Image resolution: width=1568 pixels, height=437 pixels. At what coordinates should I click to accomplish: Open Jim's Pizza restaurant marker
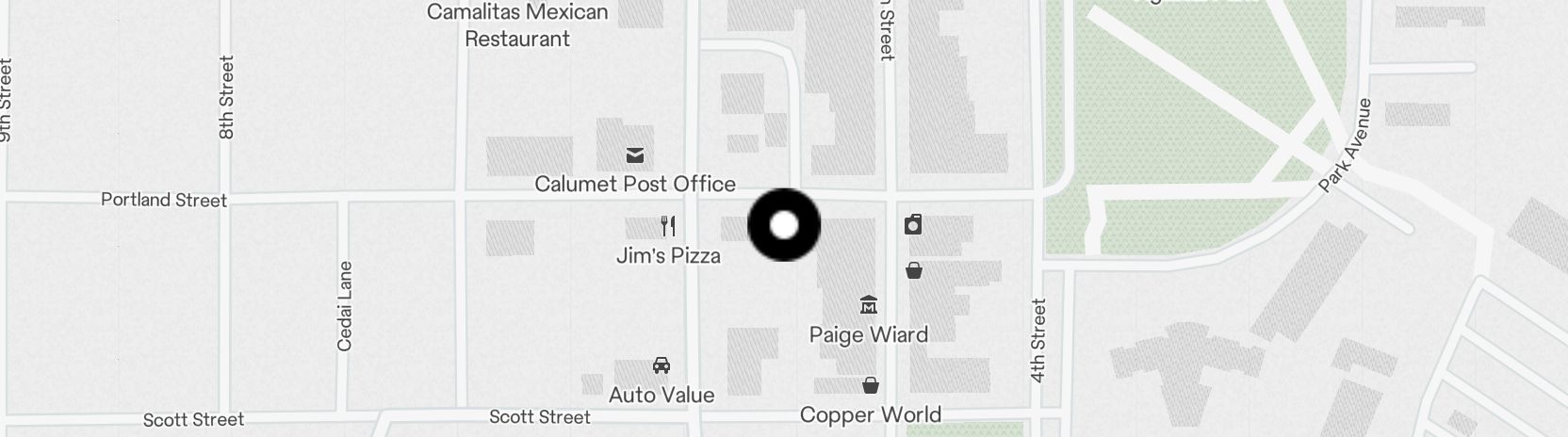668,226
